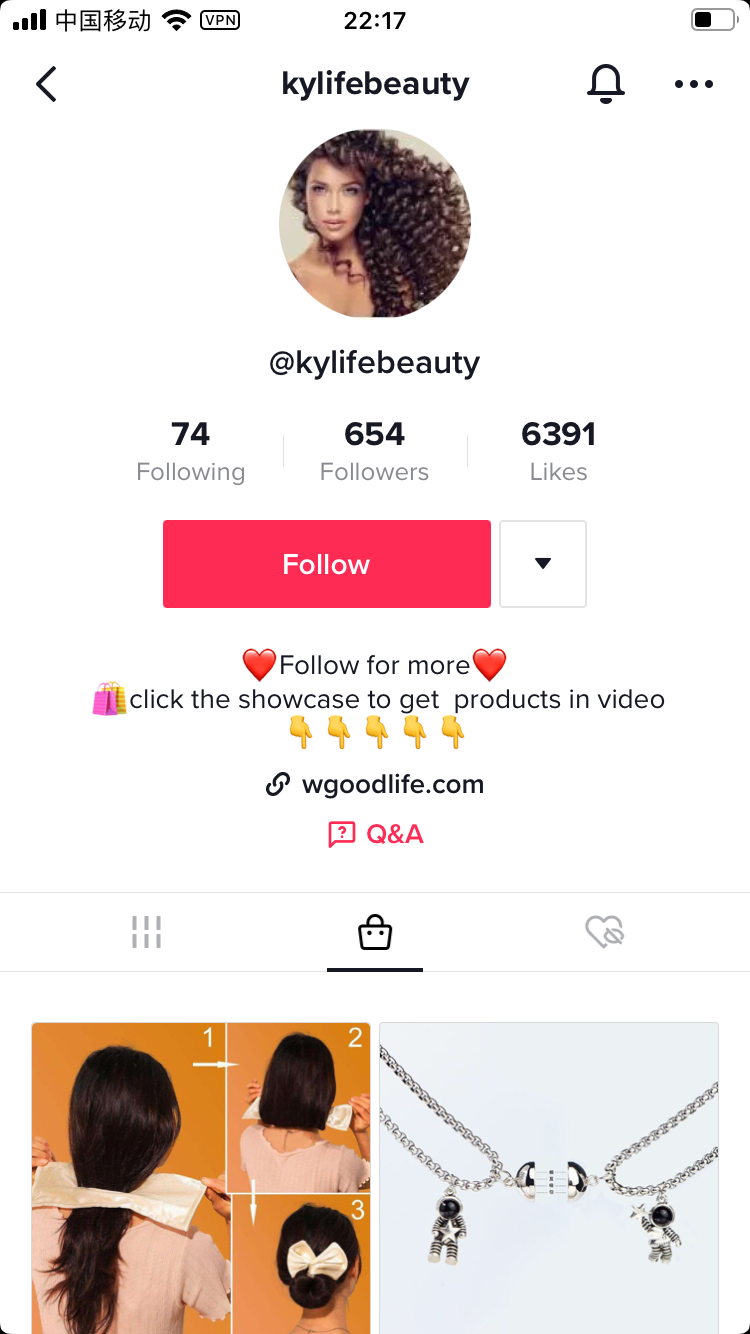Open the three-dot overflow menu
The image size is (750, 1334).
(693, 84)
